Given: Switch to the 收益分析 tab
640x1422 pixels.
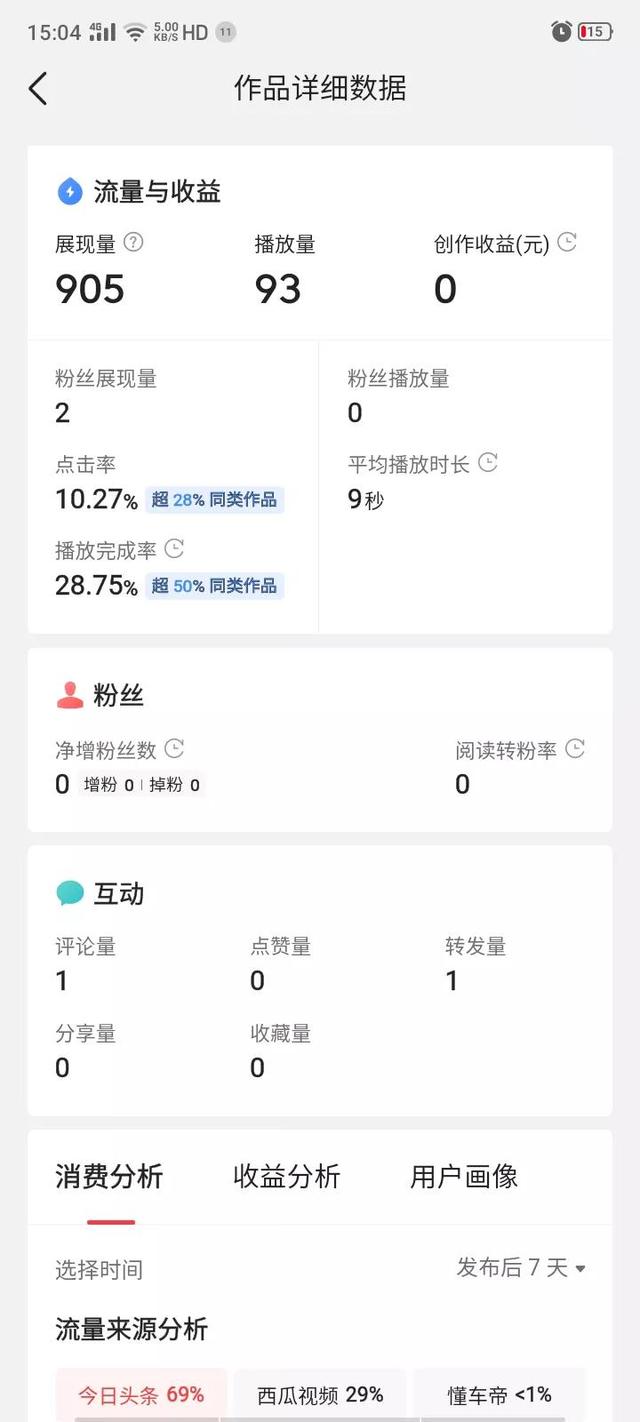Looking at the screenshot, I should (x=286, y=1177).
